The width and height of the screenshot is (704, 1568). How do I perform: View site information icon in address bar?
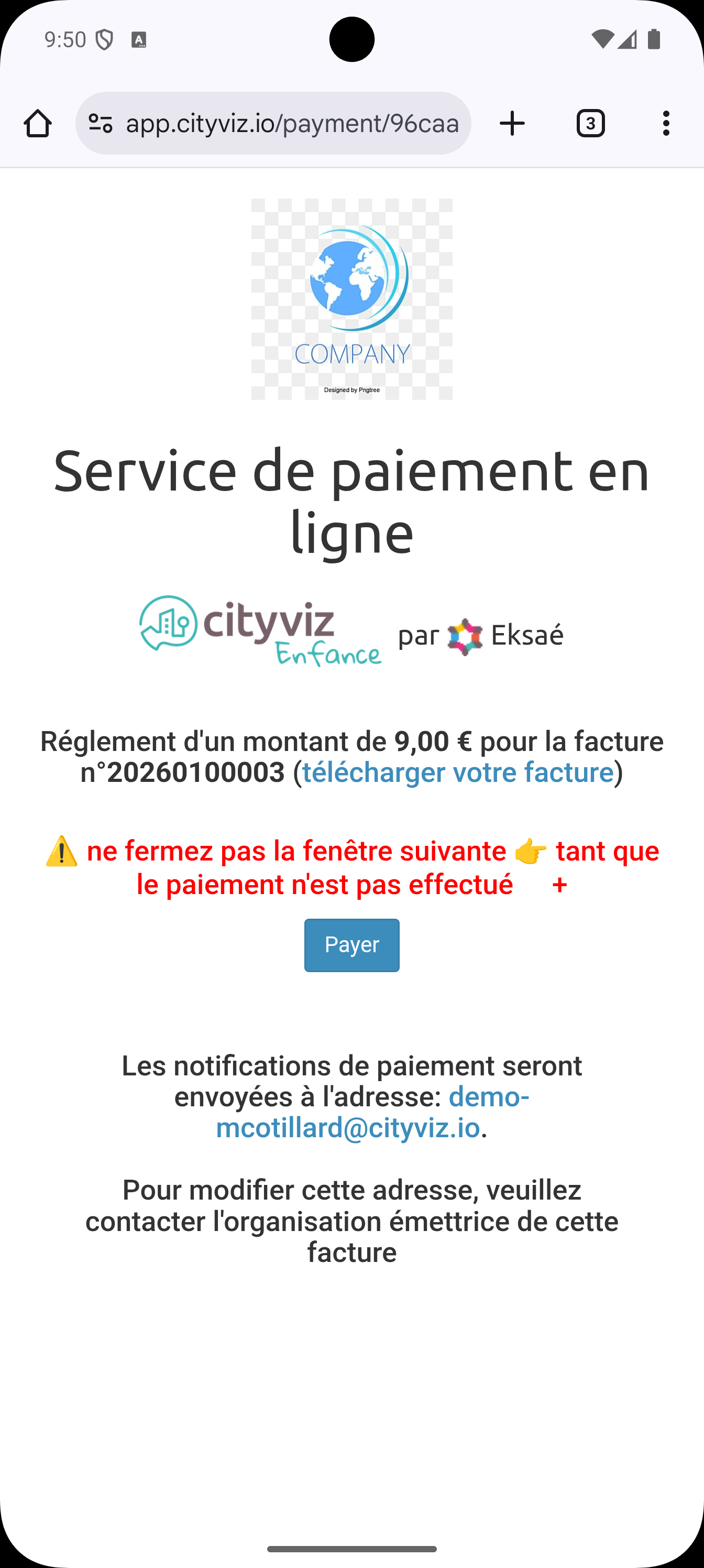[x=101, y=124]
